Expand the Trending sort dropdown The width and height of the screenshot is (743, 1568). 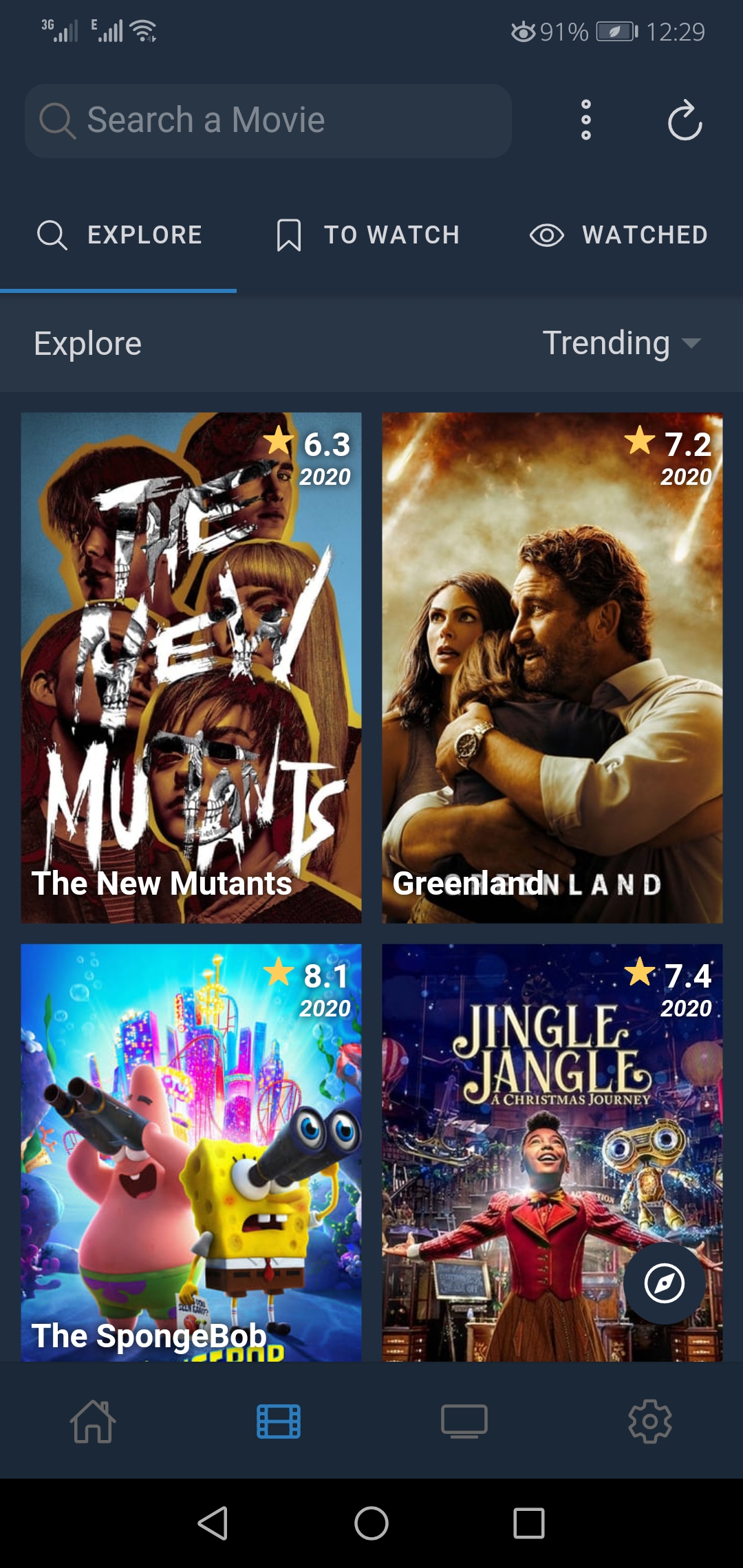(x=621, y=343)
